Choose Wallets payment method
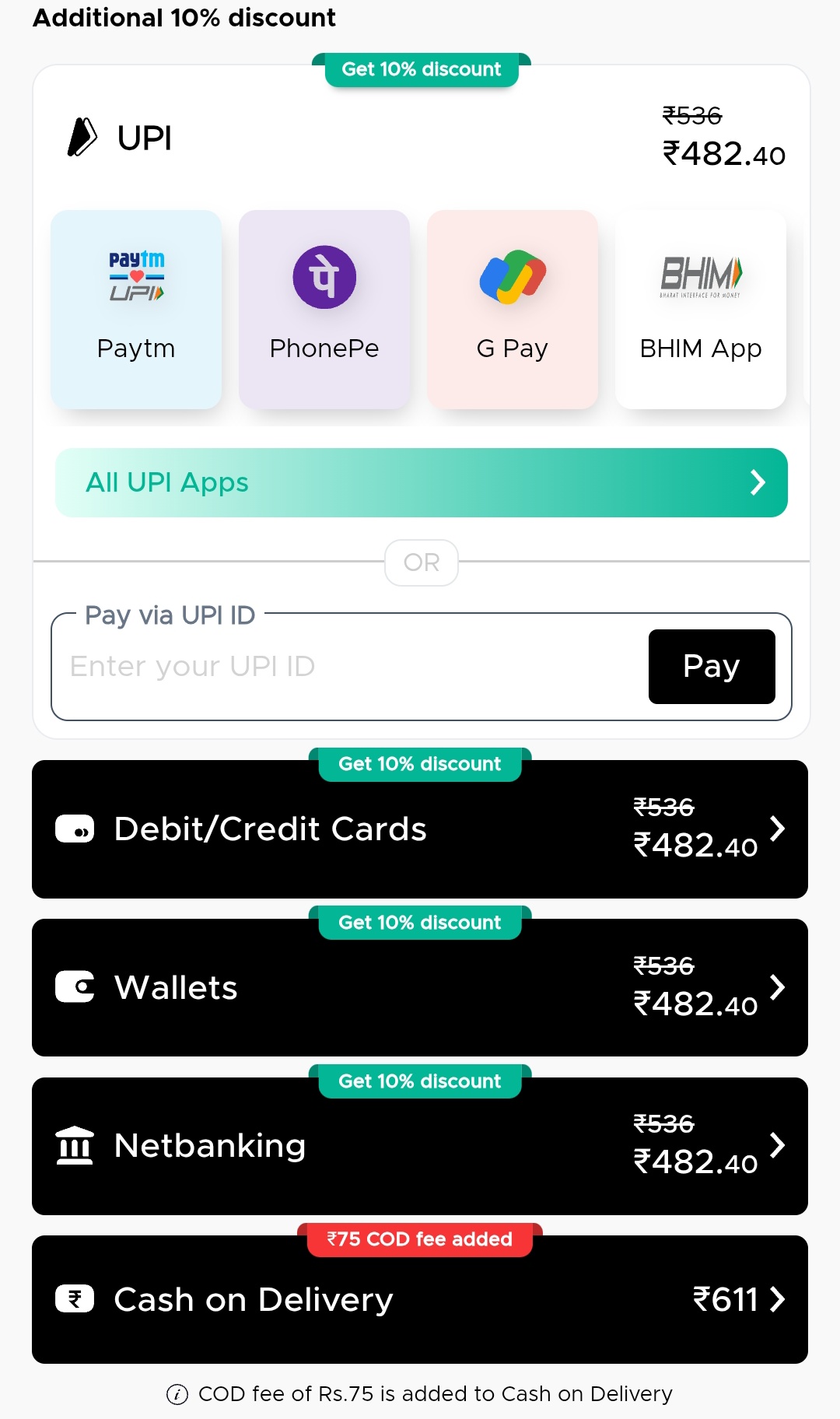840x1419 pixels. 419,988
